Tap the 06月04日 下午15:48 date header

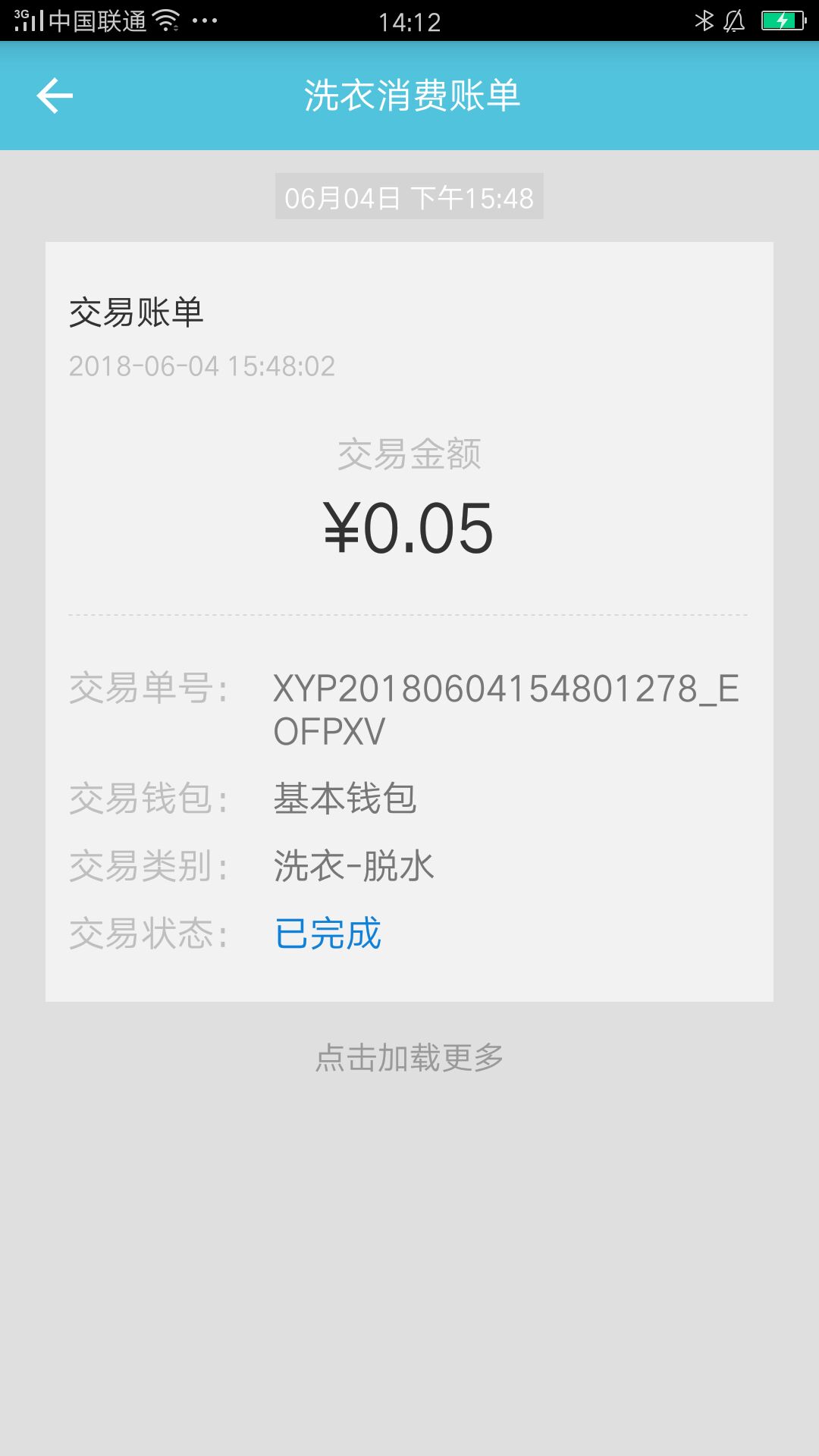(409, 199)
